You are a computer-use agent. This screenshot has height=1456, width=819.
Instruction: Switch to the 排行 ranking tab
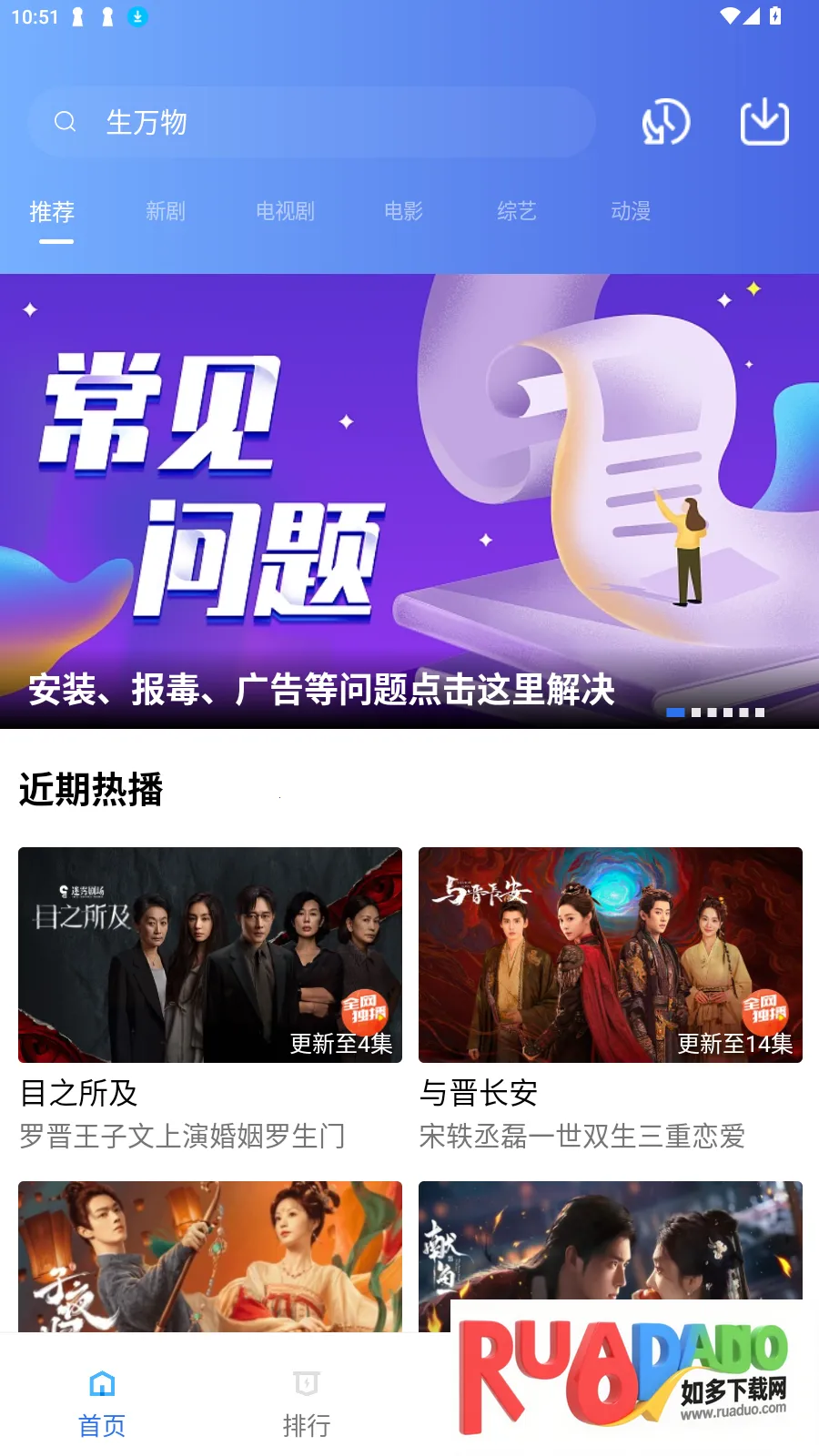(x=307, y=1403)
